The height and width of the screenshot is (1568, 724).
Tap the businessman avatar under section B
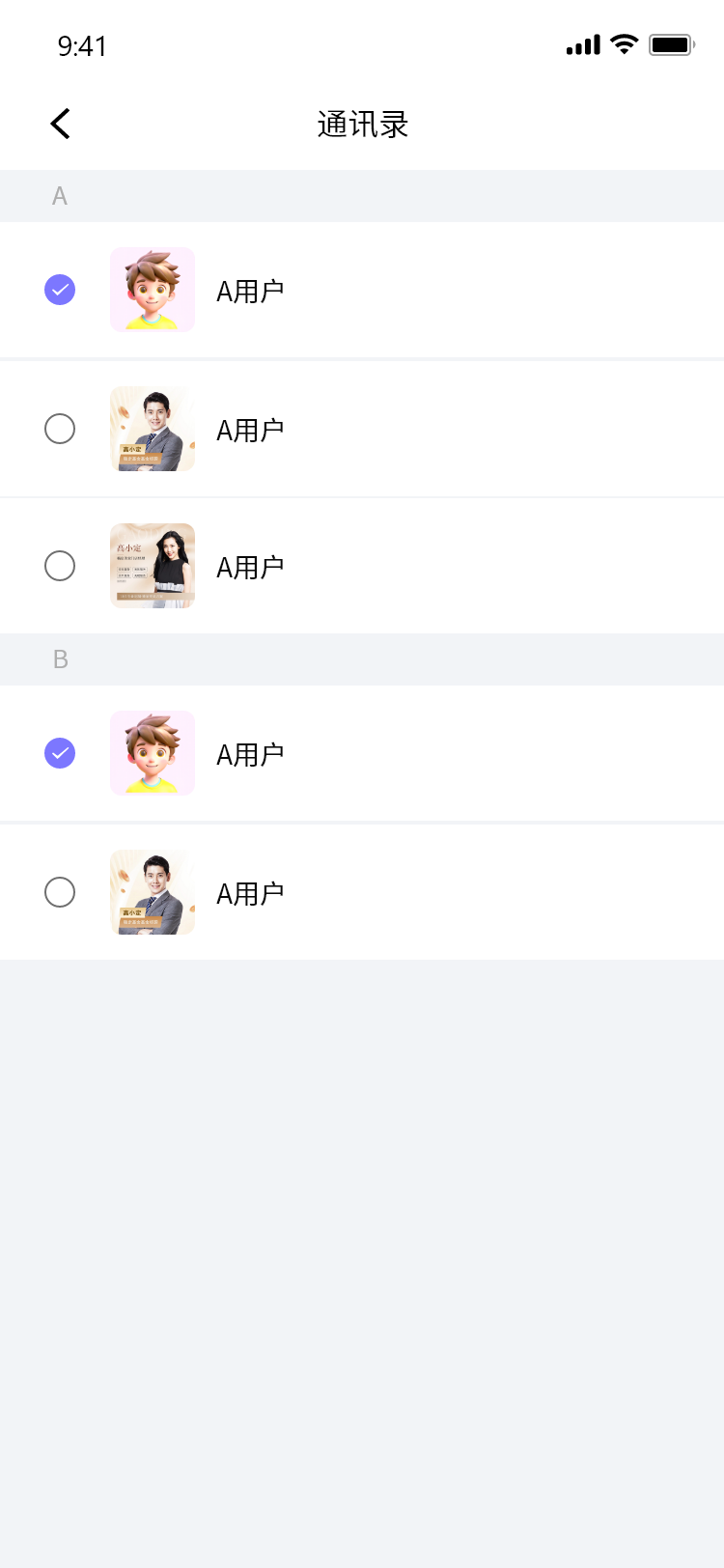click(x=152, y=892)
